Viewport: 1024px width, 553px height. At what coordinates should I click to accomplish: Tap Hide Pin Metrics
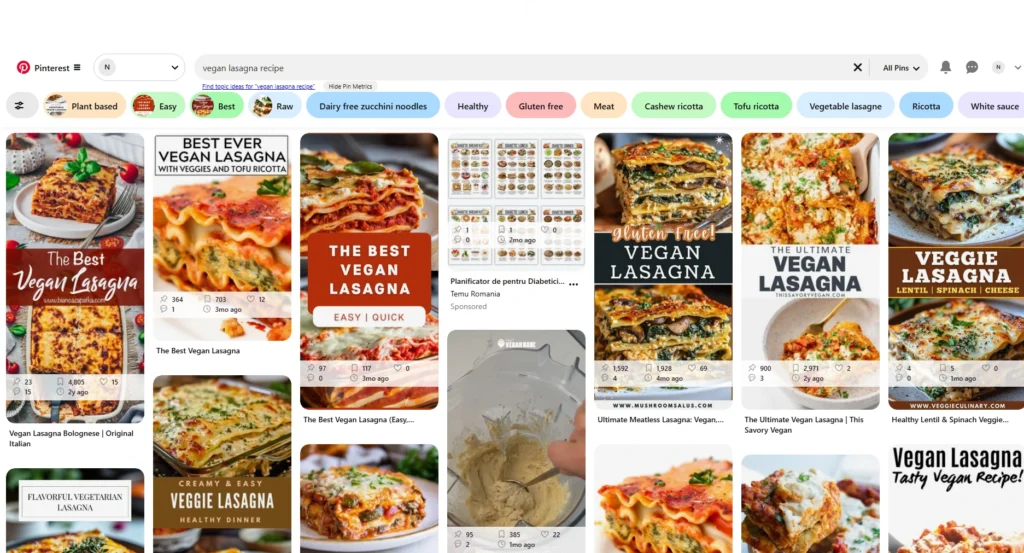pos(350,87)
